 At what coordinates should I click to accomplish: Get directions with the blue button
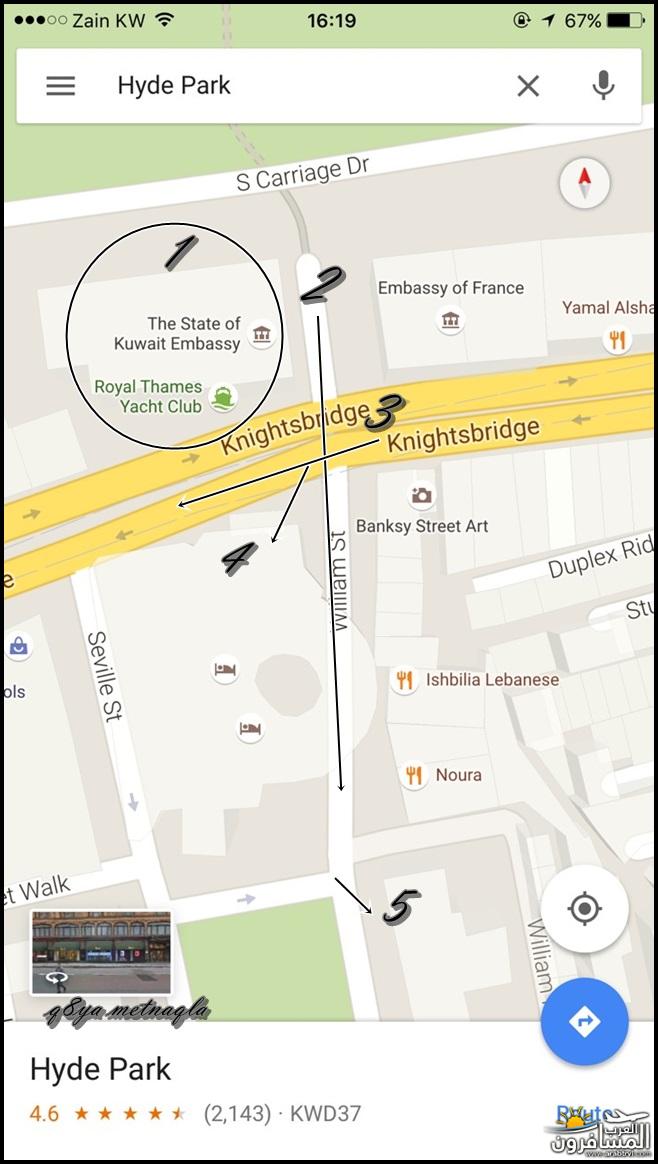pyautogui.click(x=584, y=1021)
